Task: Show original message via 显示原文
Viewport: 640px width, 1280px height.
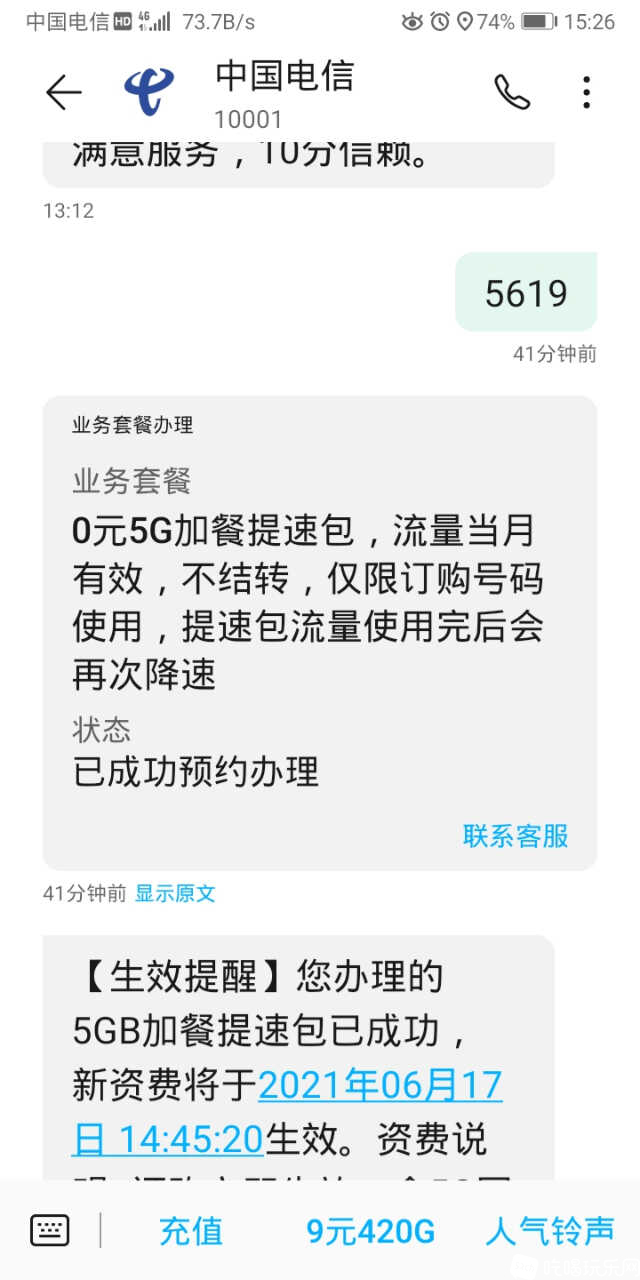Action: coord(175,893)
